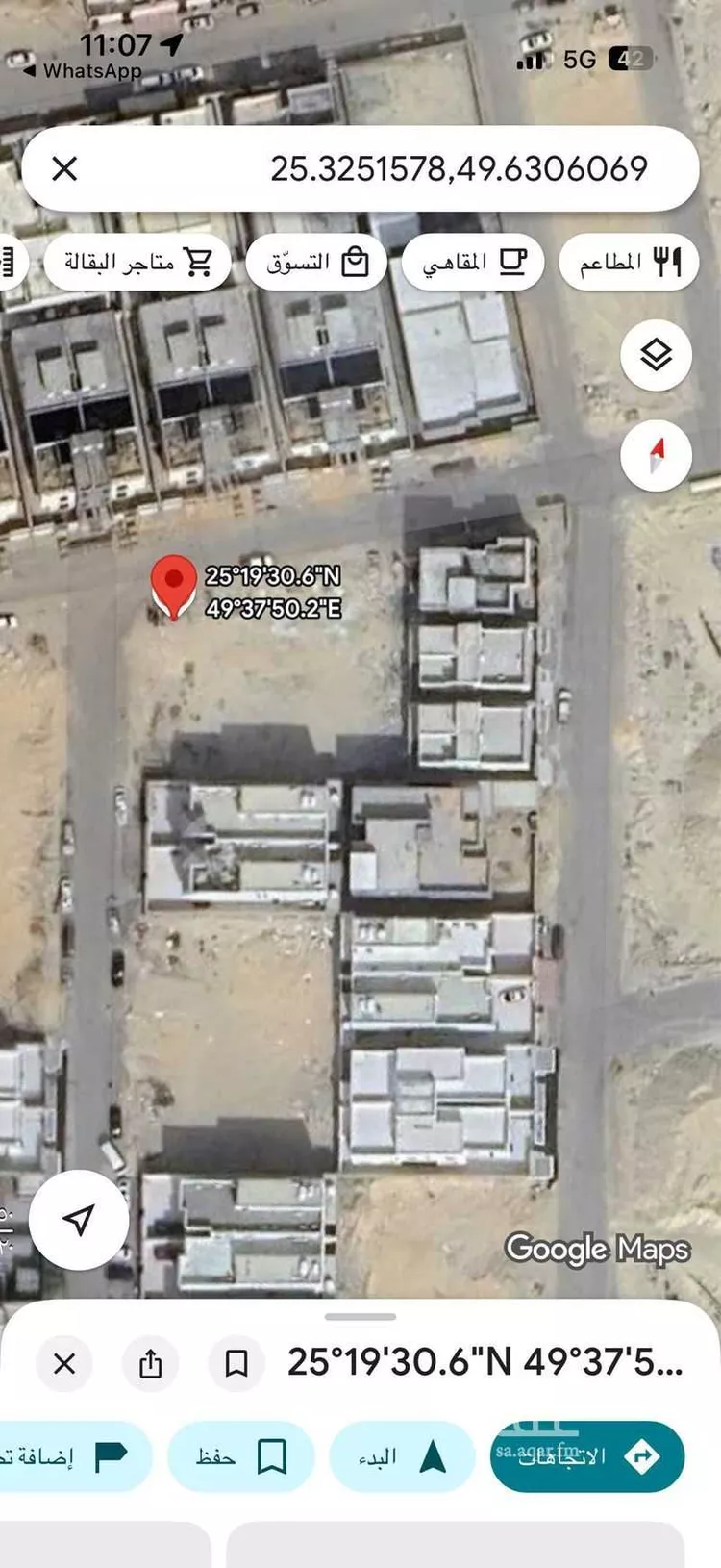Screen dimensions: 721x1568
Task: Choose the التسوّق (shopping) chip
Action: (x=316, y=262)
